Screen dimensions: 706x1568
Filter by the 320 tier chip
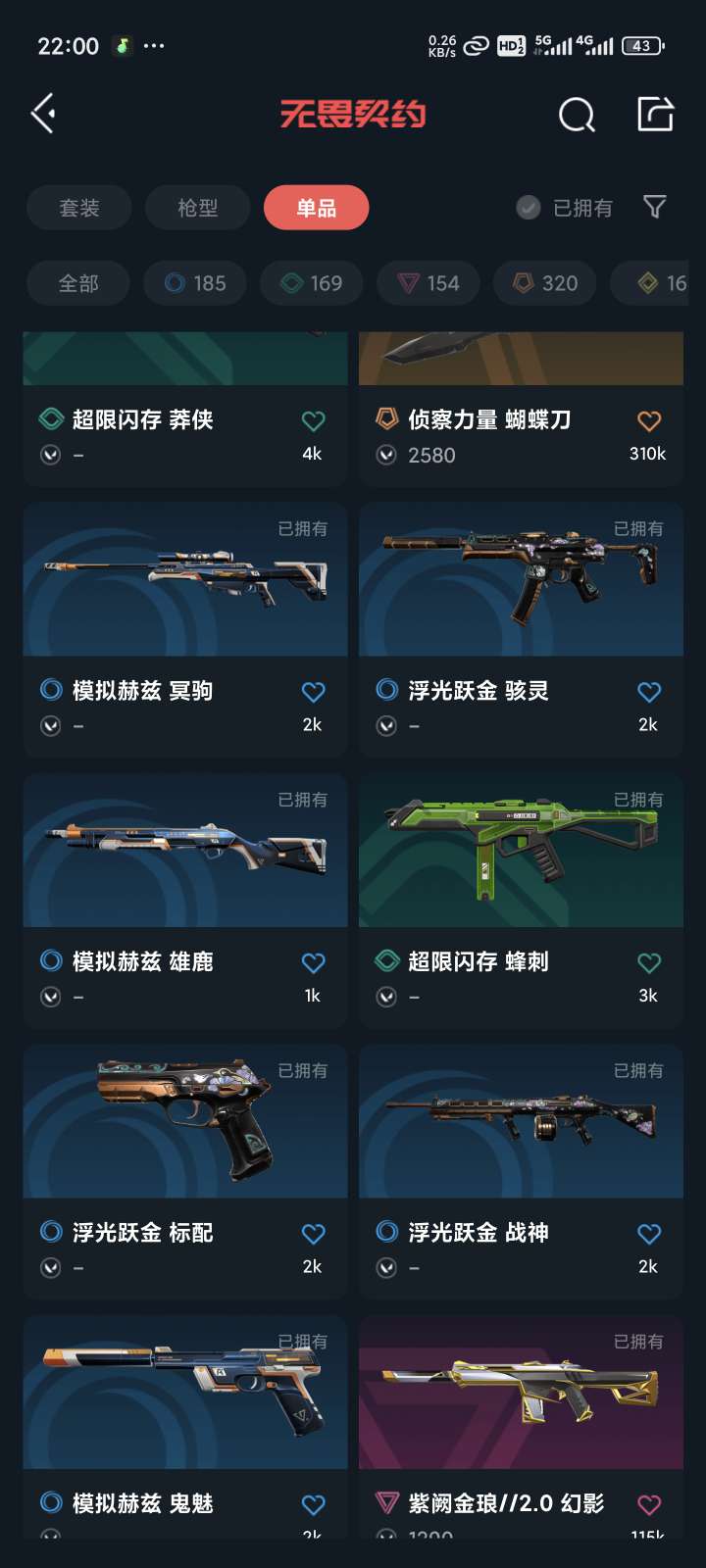click(x=544, y=283)
